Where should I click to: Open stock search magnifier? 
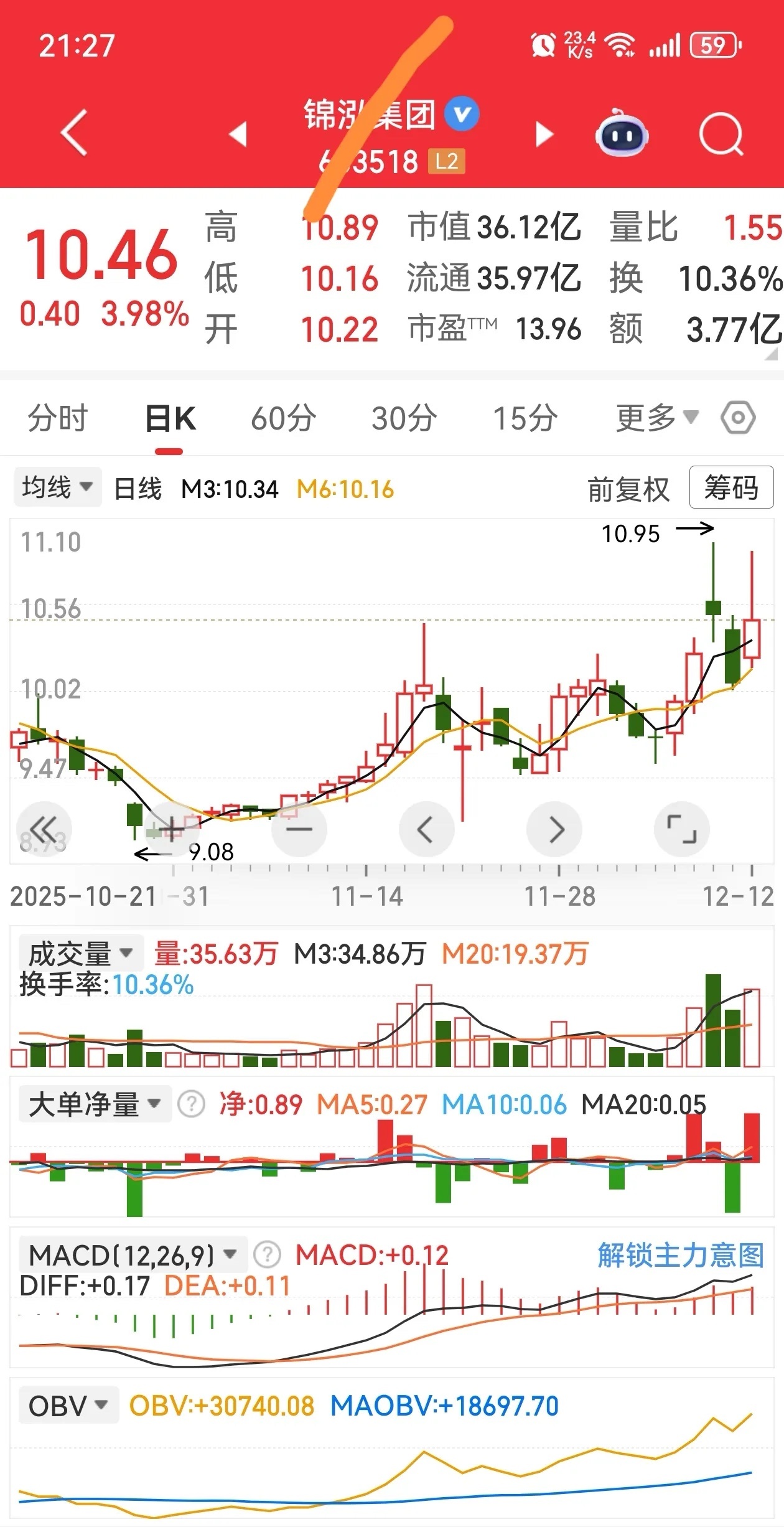coord(721,134)
